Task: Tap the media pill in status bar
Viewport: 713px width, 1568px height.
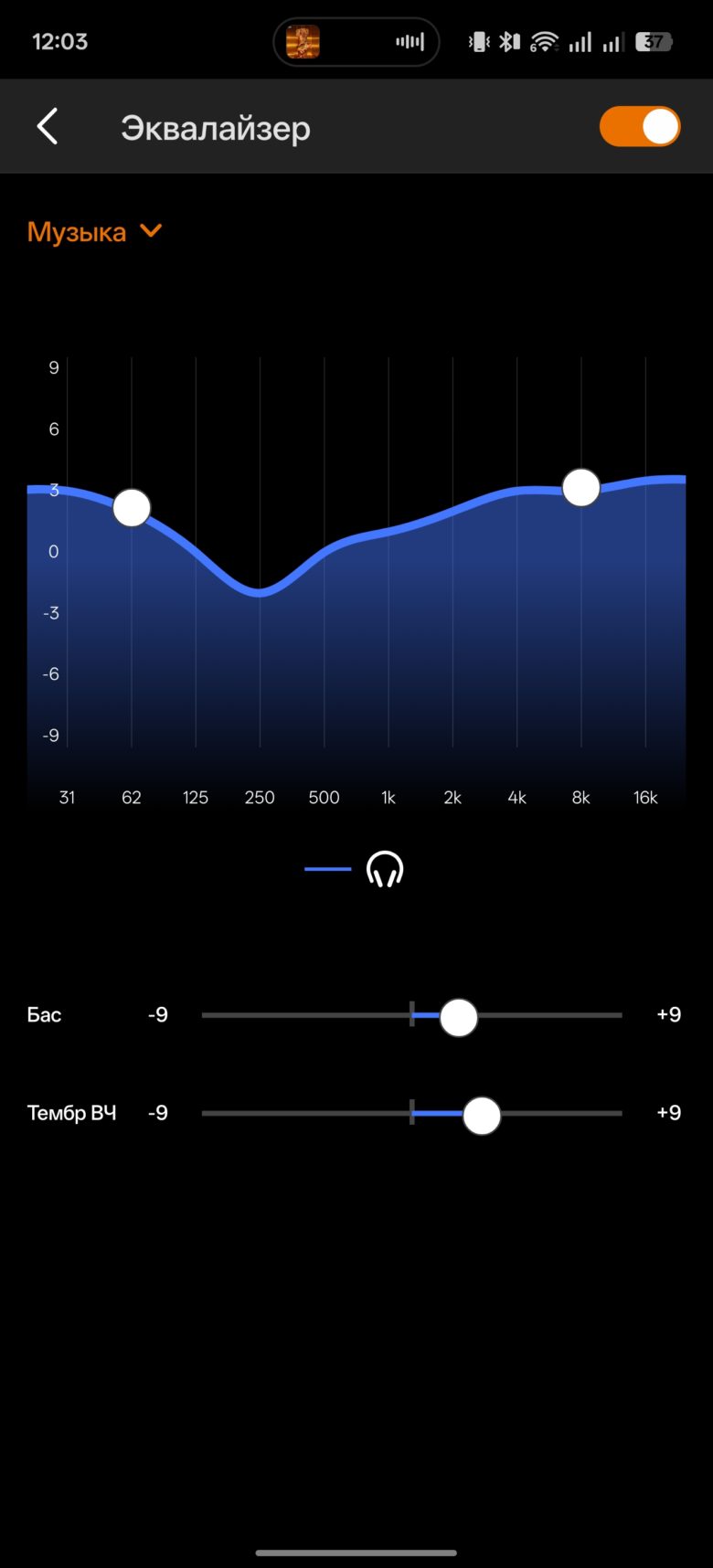Action: click(x=356, y=42)
